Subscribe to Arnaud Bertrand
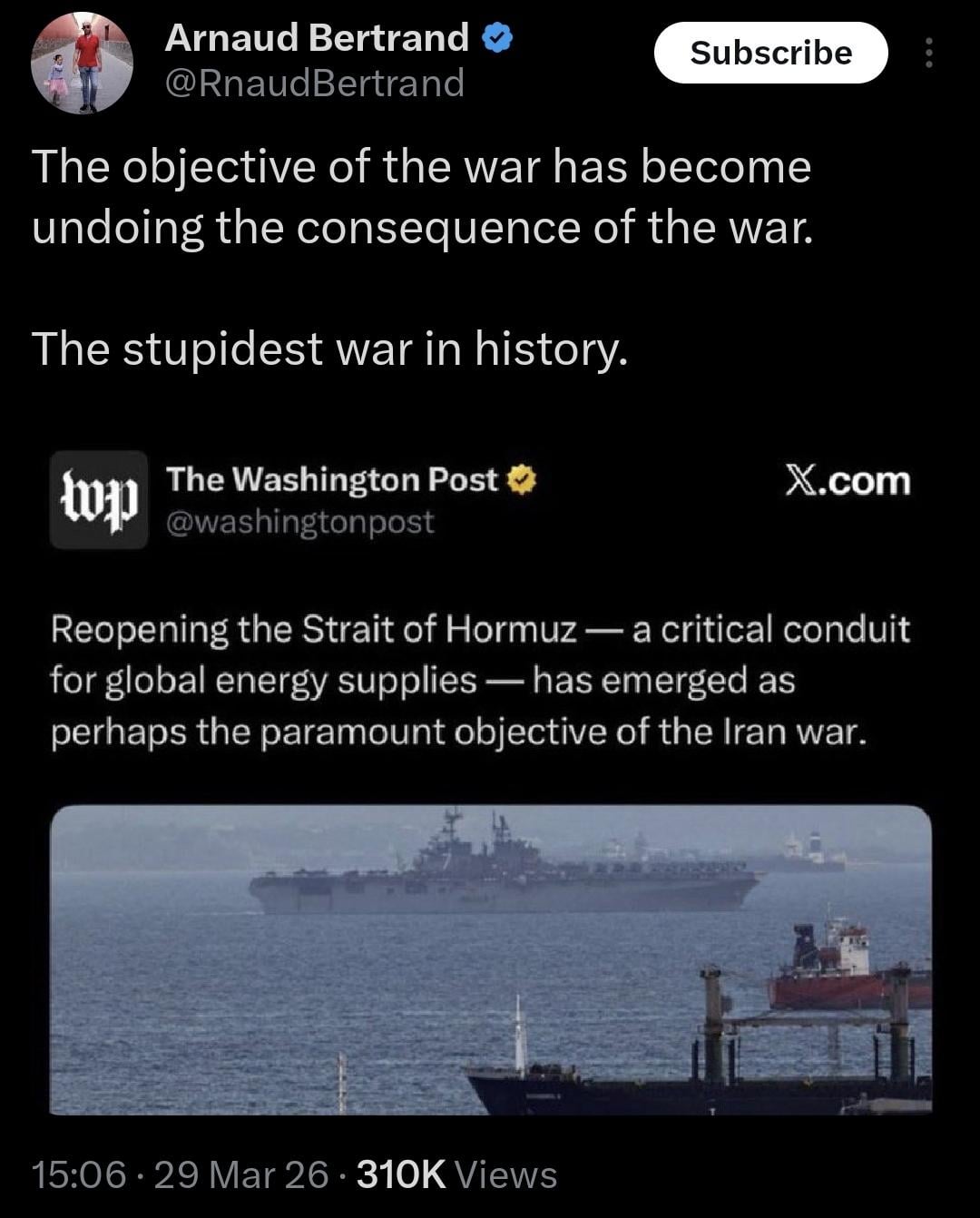The height and width of the screenshot is (1218, 980). pos(770,53)
